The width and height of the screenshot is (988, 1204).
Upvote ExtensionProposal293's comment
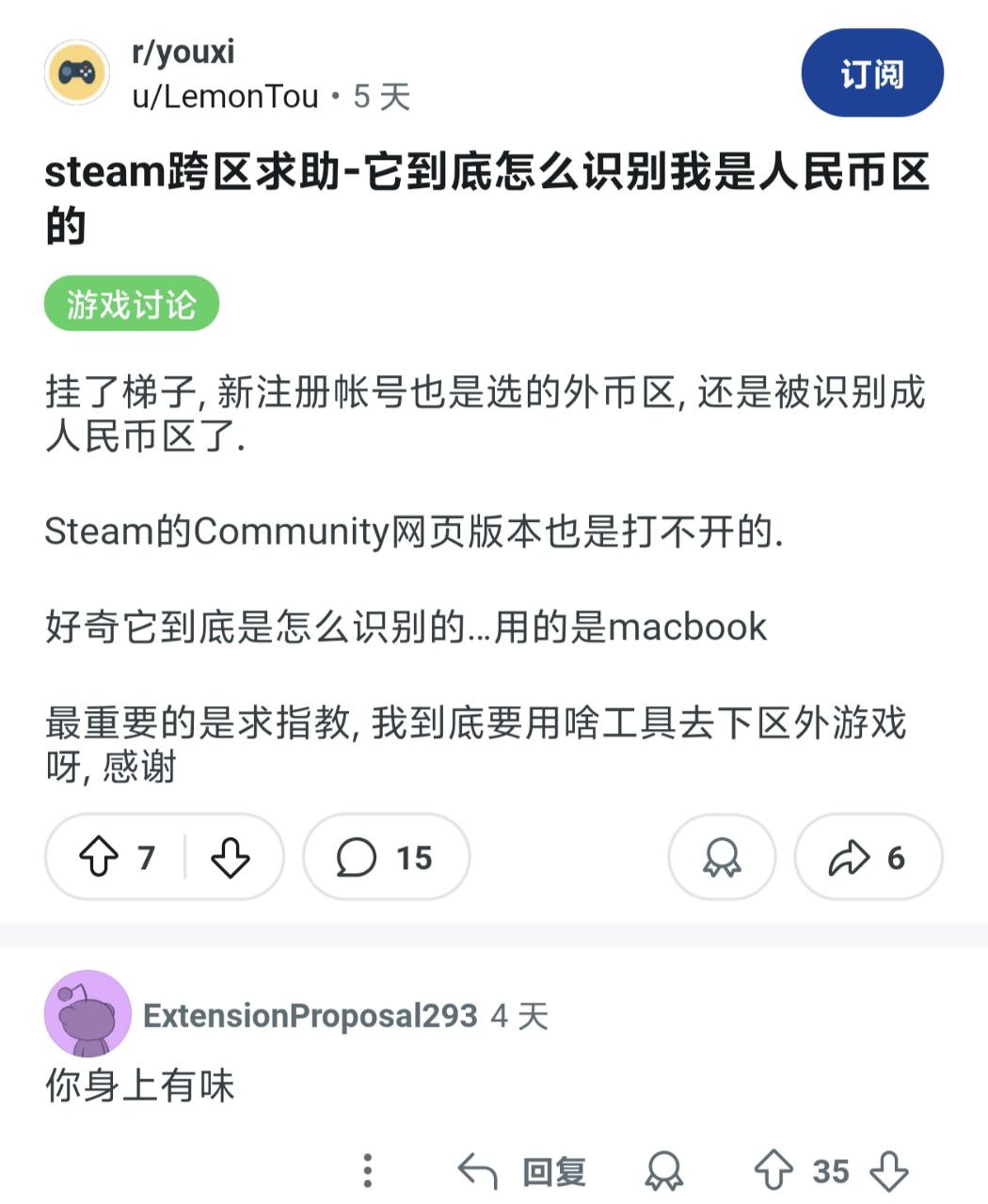(774, 1171)
